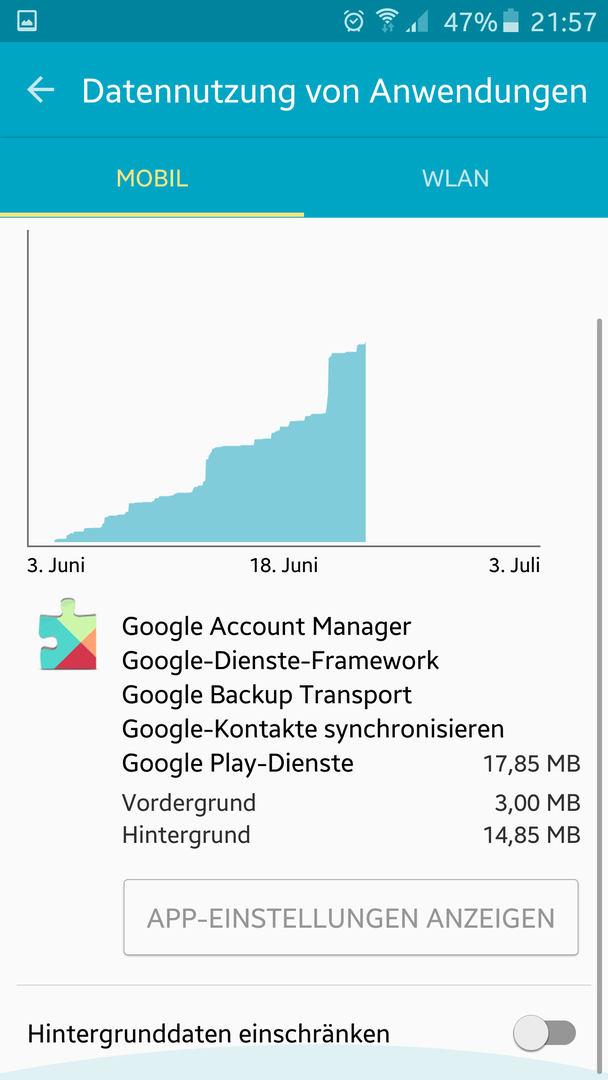Viewport: 608px width, 1080px height.
Task: Enable Hintergrunddaten einschränken switch
Action: coord(544,1033)
